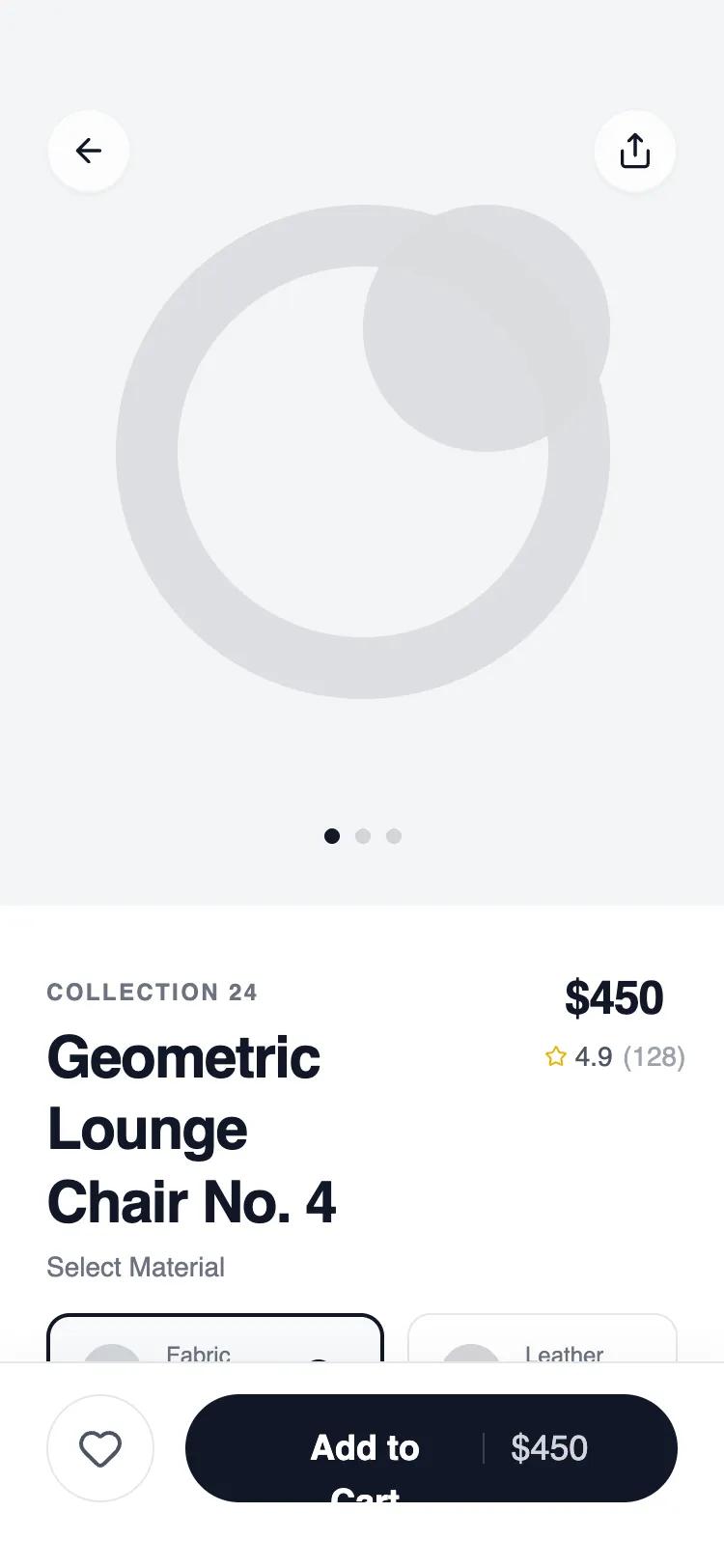Jump to the third image dot

(x=394, y=836)
